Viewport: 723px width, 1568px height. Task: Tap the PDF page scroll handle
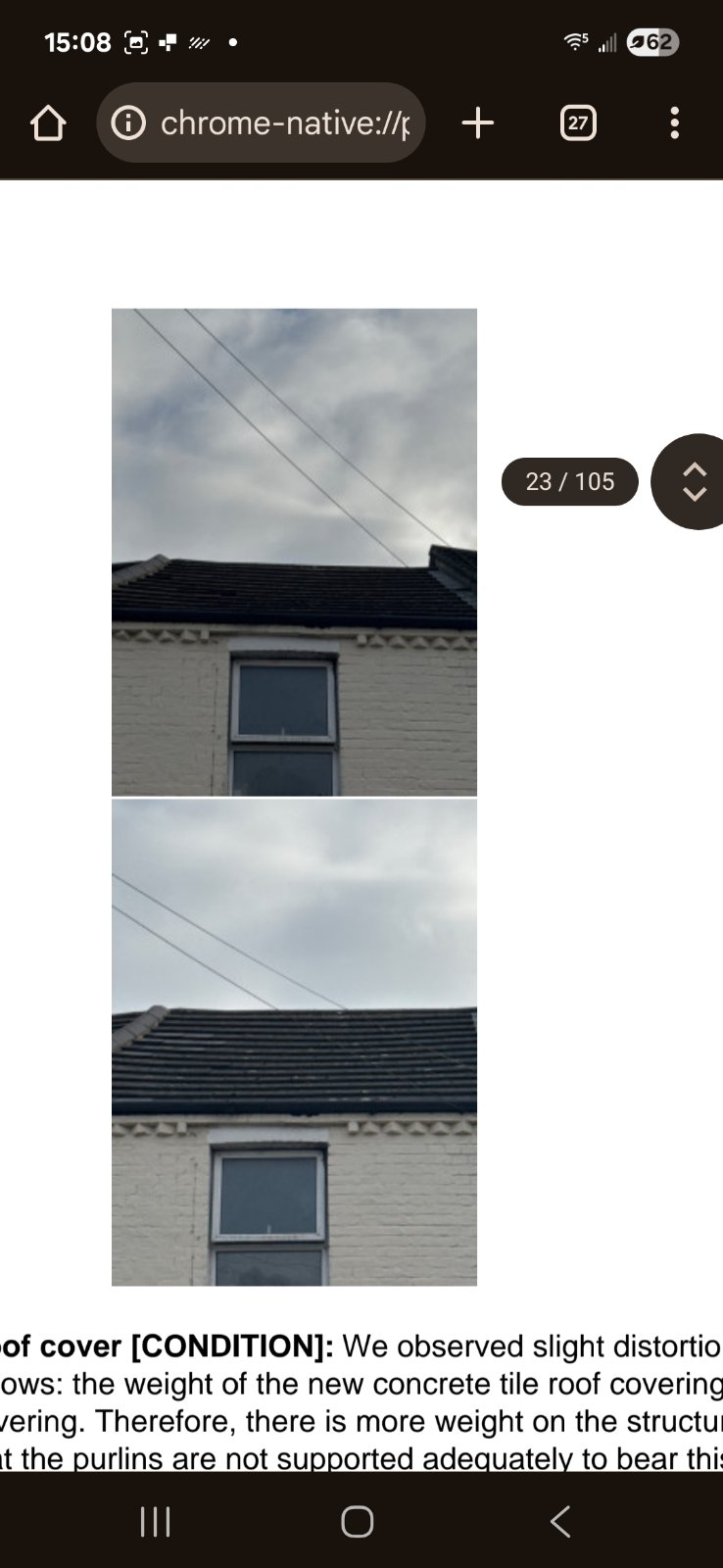pyautogui.click(x=694, y=481)
